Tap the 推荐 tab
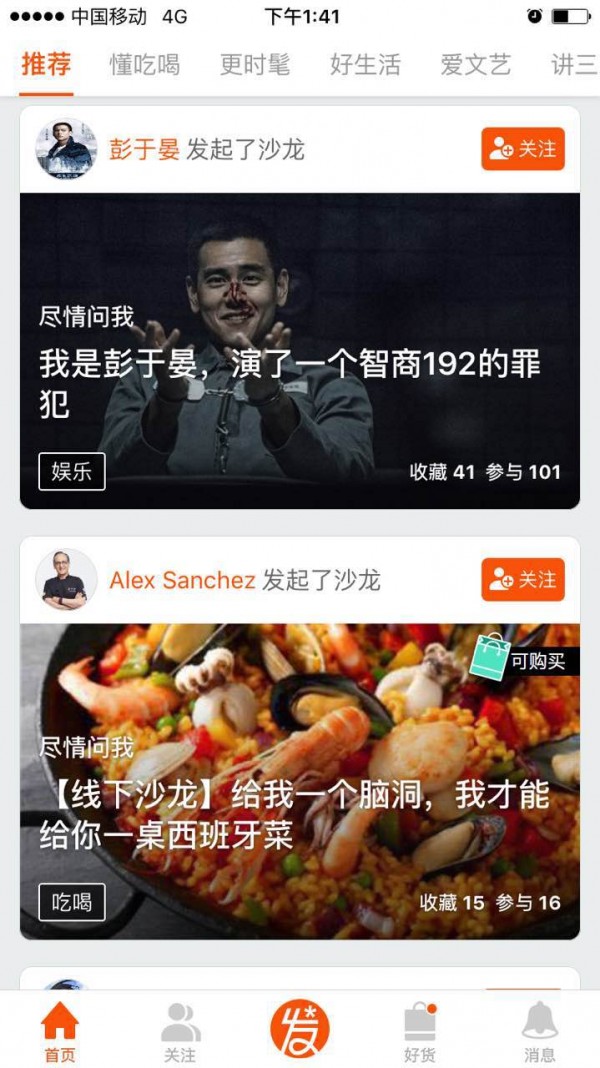This screenshot has height=1068, width=600. (x=46, y=66)
